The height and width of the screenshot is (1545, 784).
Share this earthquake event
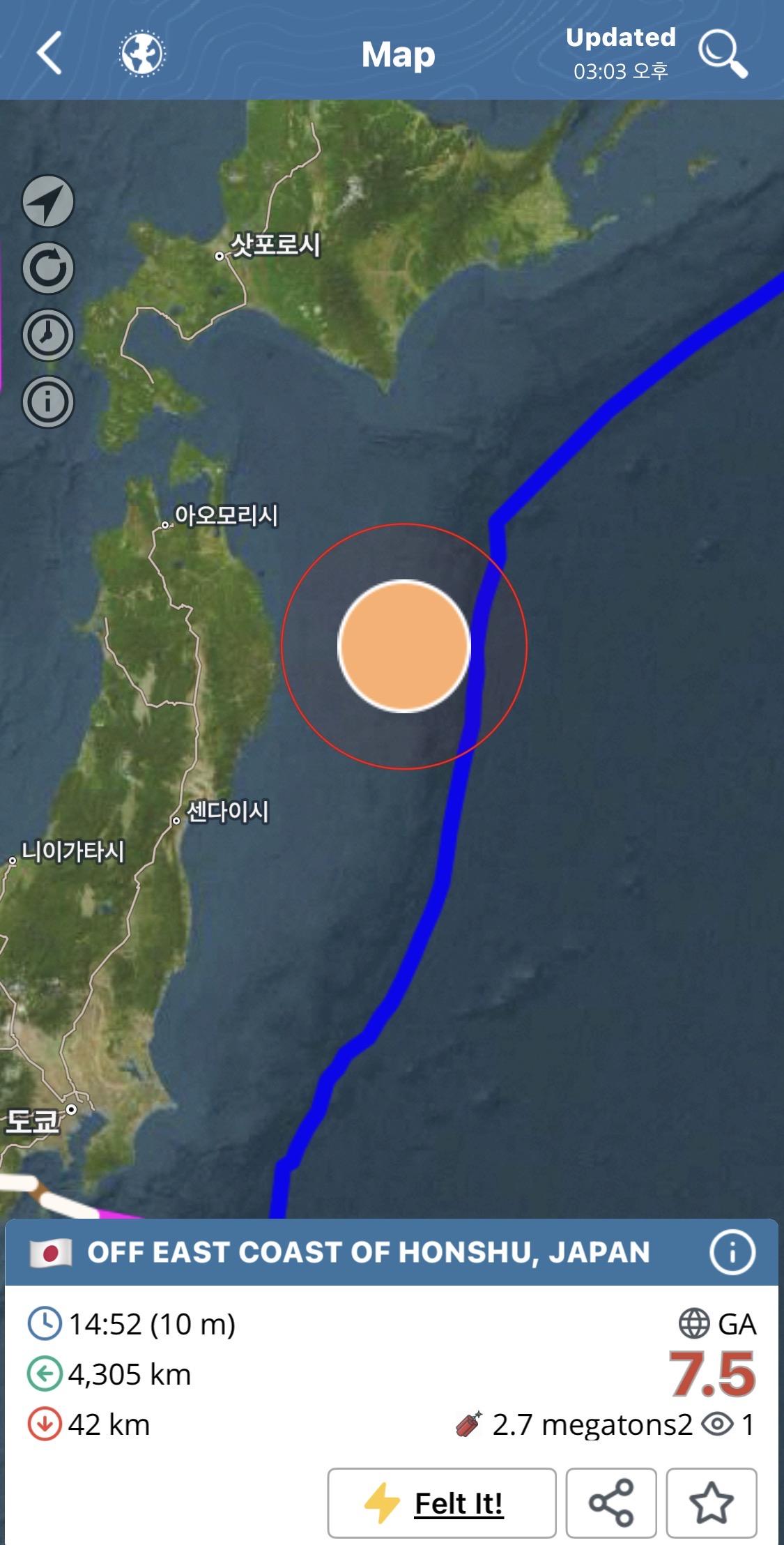coord(611,1503)
